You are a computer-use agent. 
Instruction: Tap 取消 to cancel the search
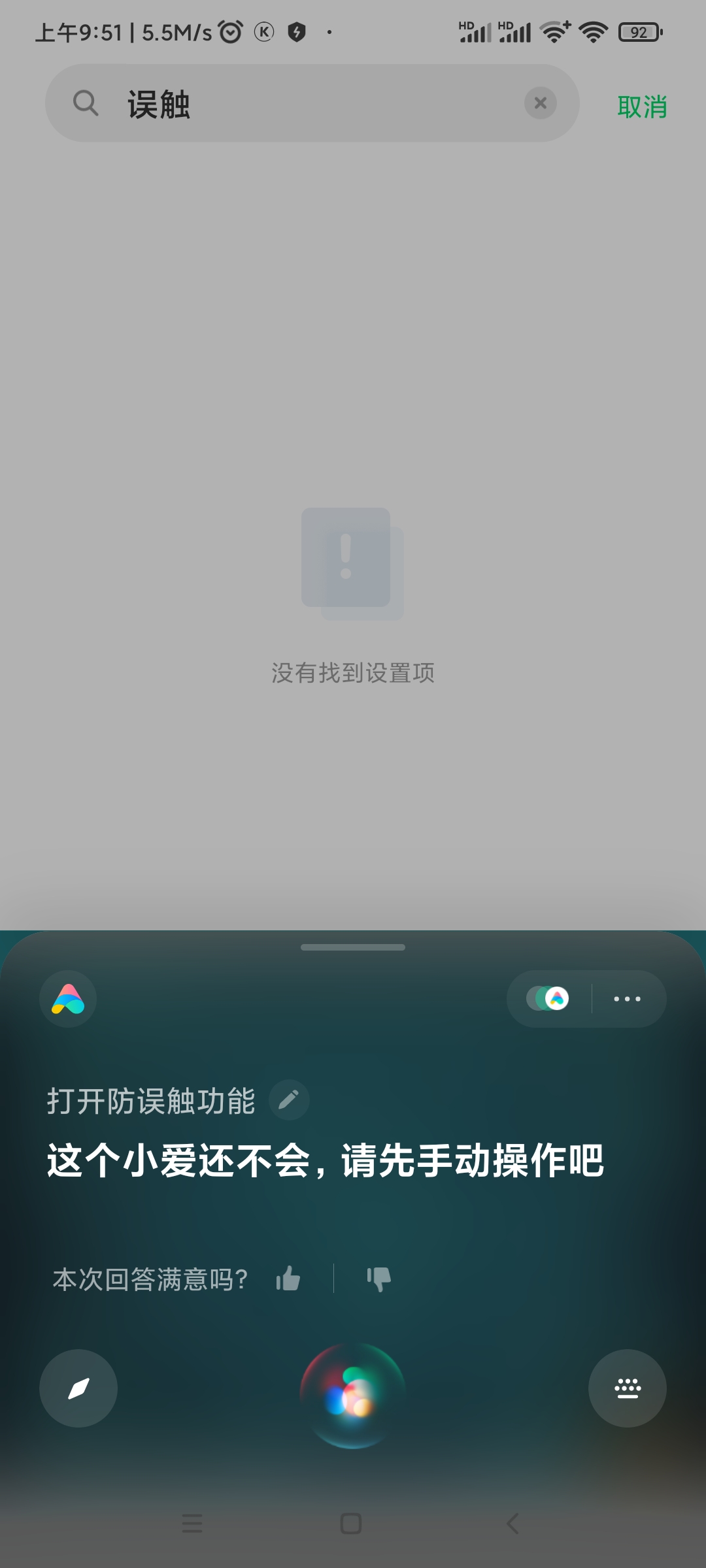[642, 107]
